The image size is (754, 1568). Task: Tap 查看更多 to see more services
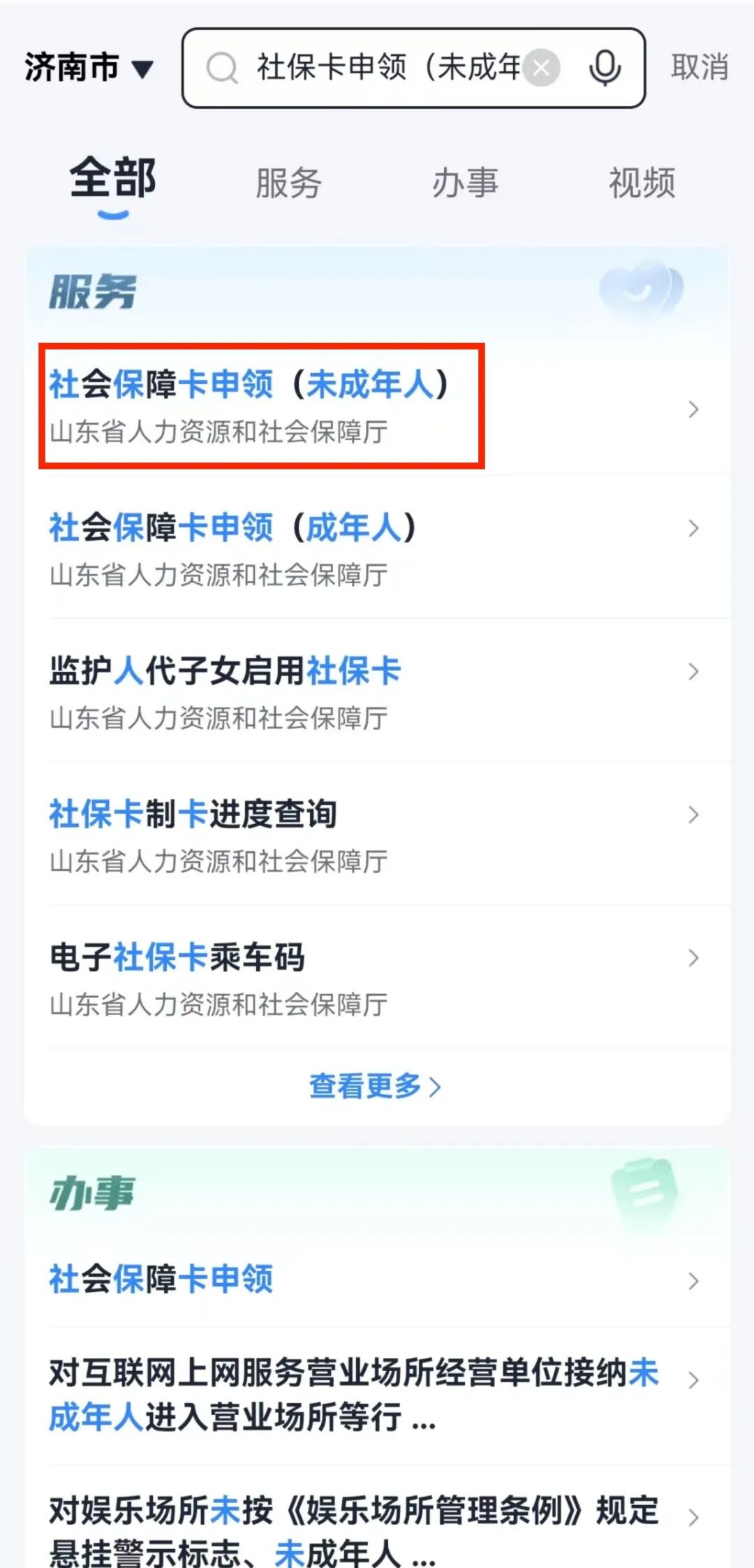tap(375, 1087)
